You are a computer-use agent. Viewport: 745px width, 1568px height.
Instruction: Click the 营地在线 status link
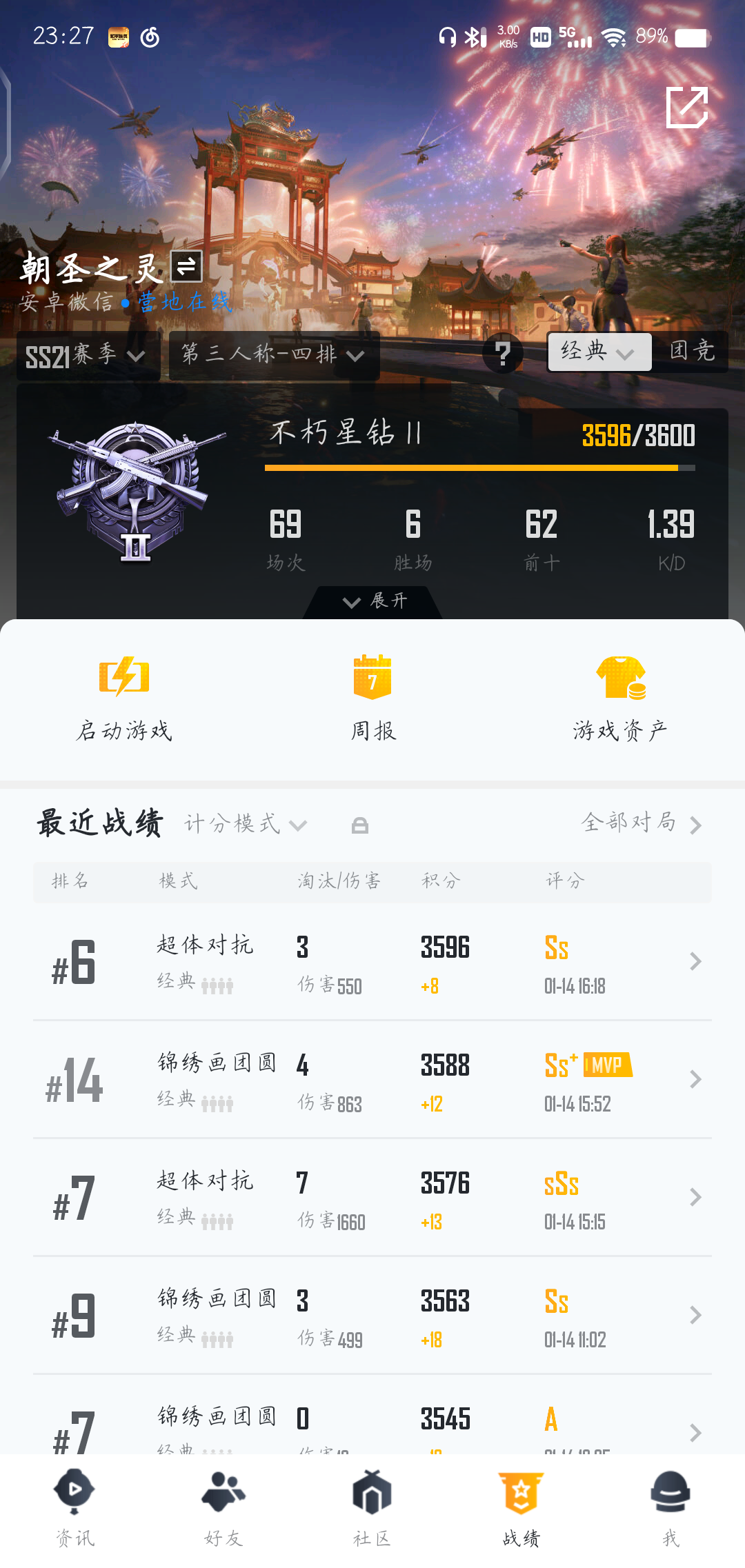186,302
